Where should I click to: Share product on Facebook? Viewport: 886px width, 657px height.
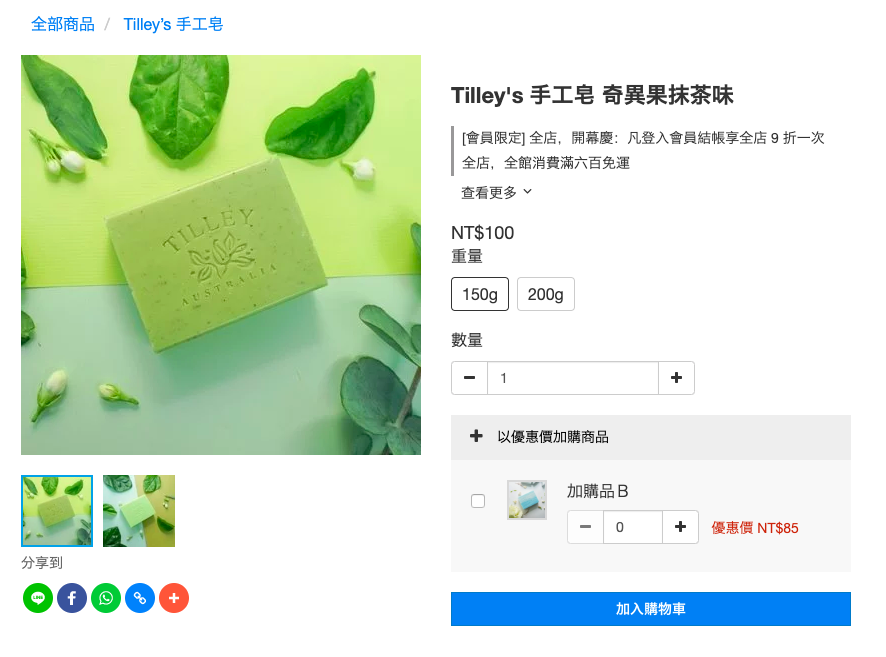tap(72, 598)
